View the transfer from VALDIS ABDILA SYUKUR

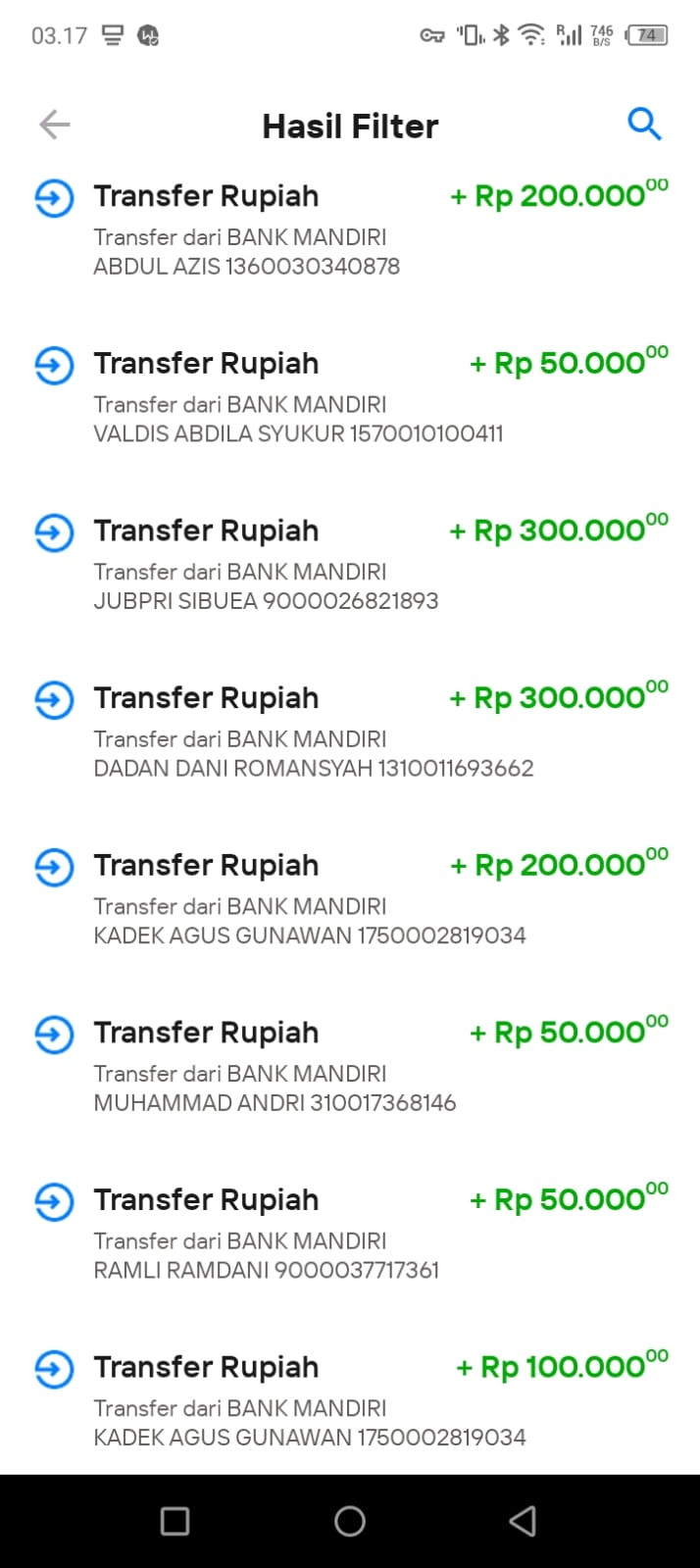[349, 397]
